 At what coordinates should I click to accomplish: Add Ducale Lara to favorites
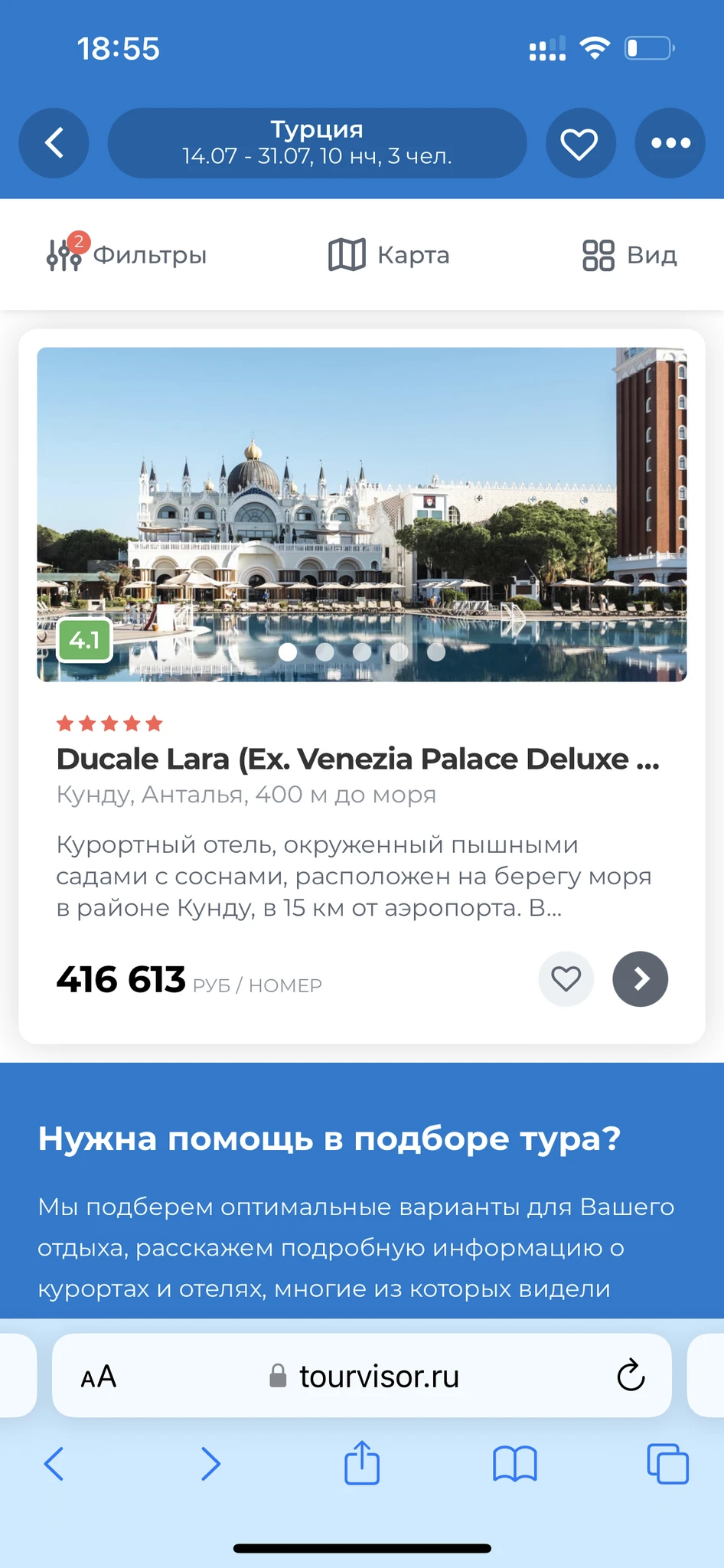click(566, 978)
